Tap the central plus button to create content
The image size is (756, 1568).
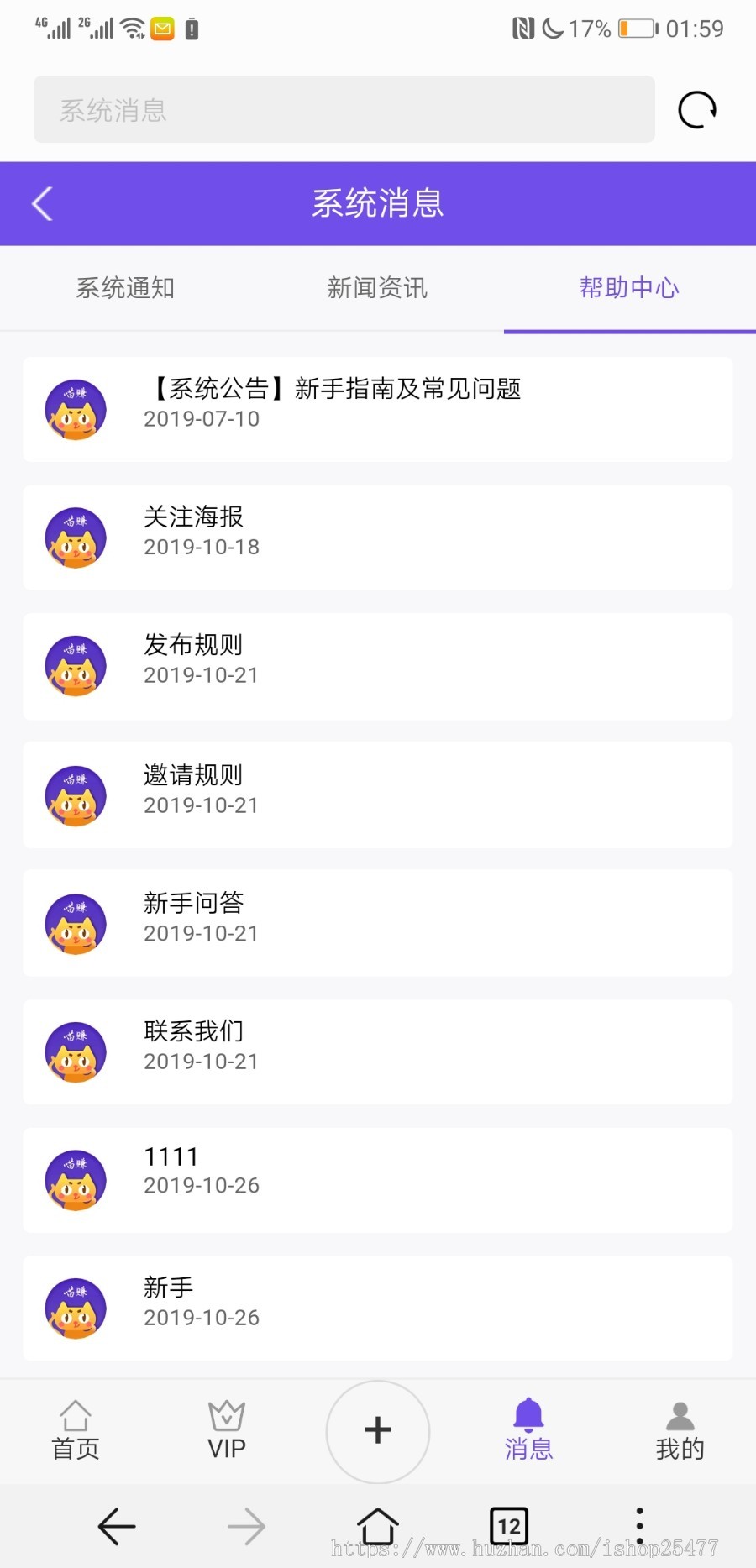coord(377,1432)
